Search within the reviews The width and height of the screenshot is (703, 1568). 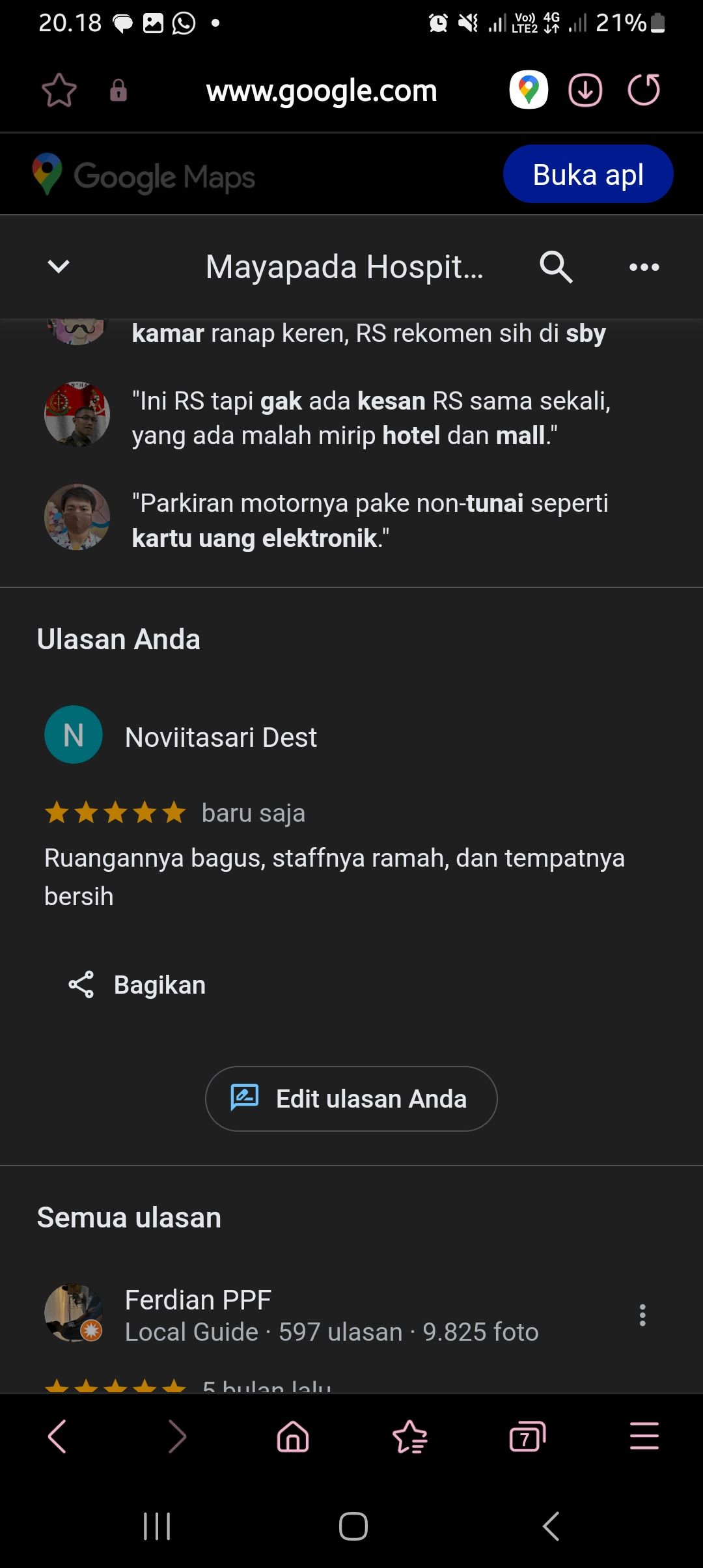(556, 266)
